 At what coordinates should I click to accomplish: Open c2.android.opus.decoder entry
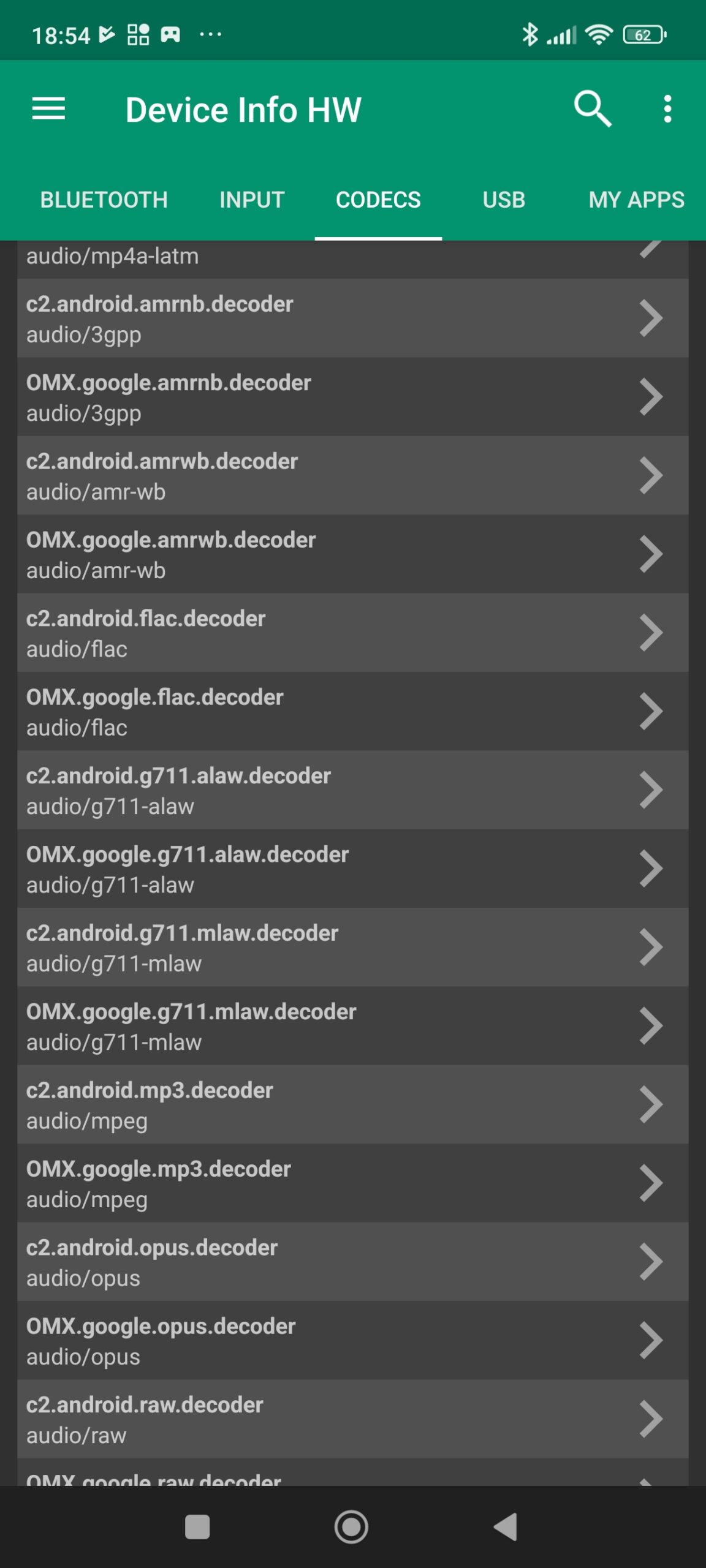(352, 1262)
